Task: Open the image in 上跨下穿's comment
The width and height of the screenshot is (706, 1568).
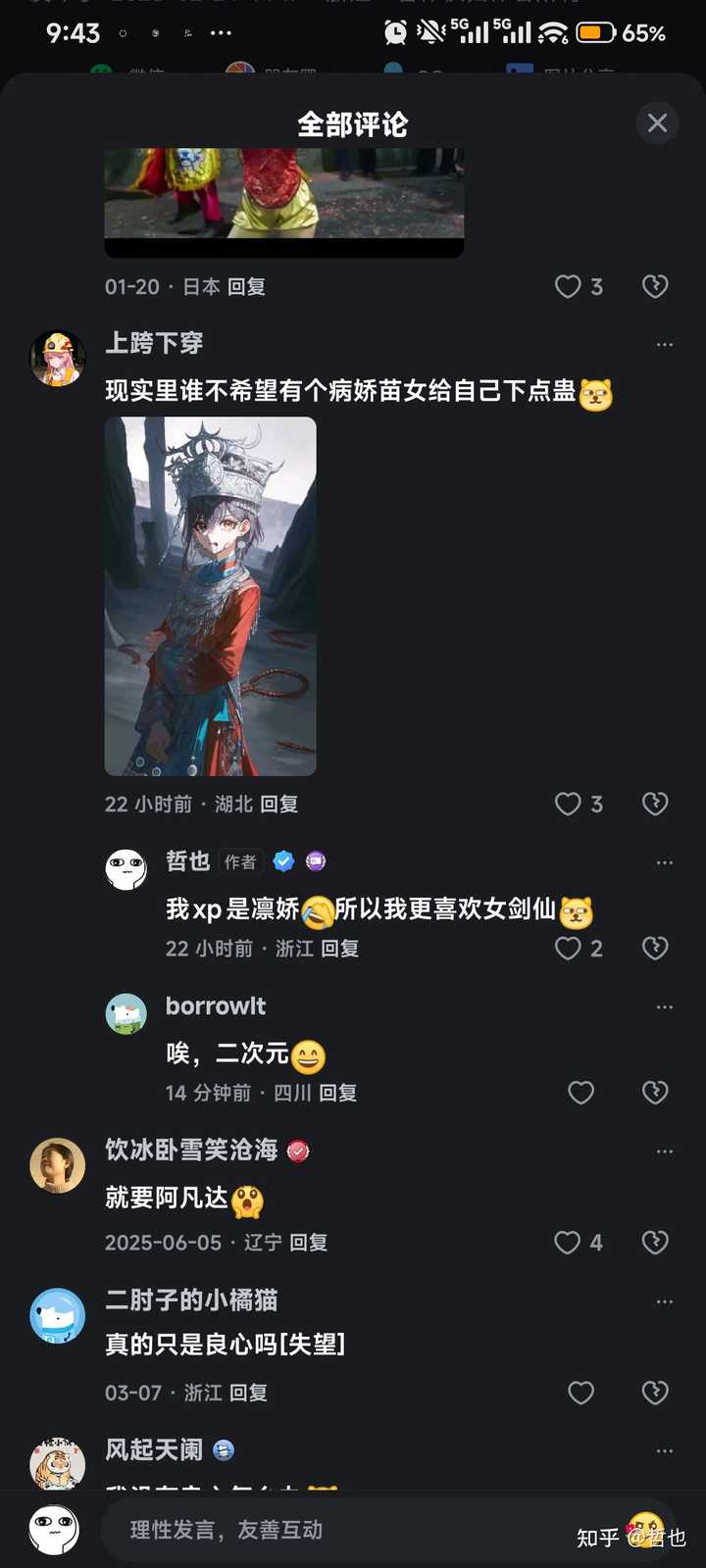Action: (211, 596)
